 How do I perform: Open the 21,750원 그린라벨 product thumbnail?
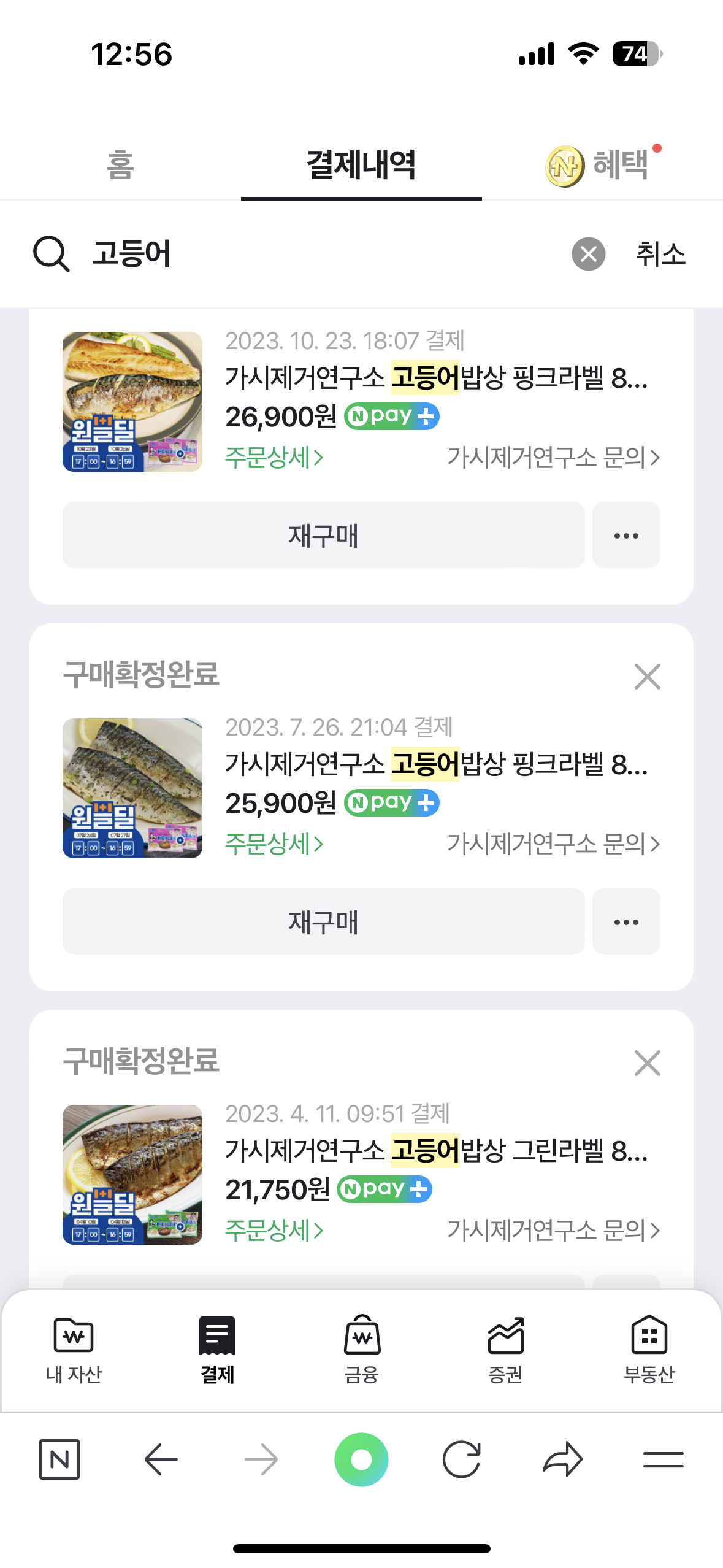click(132, 1175)
